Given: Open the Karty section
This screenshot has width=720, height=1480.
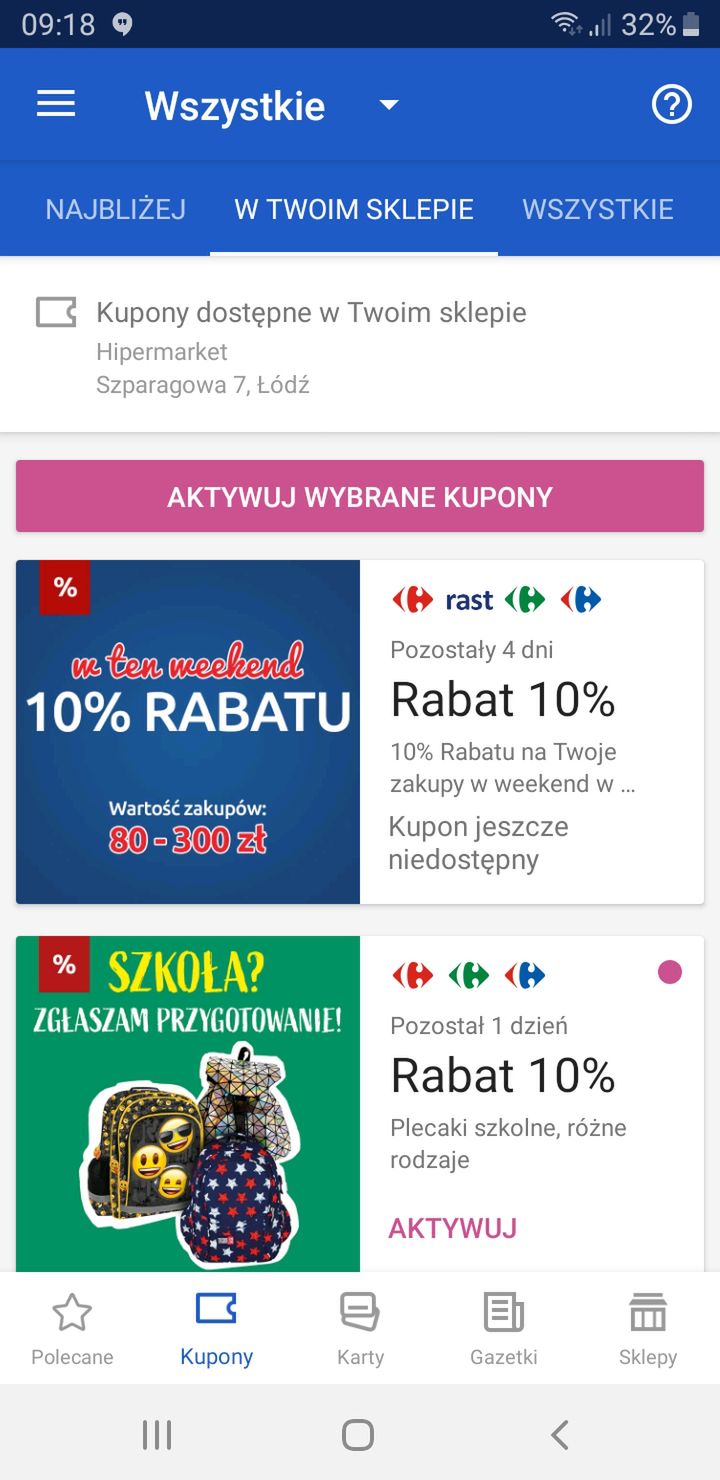Looking at the screenshot, I should [360, 1329].
